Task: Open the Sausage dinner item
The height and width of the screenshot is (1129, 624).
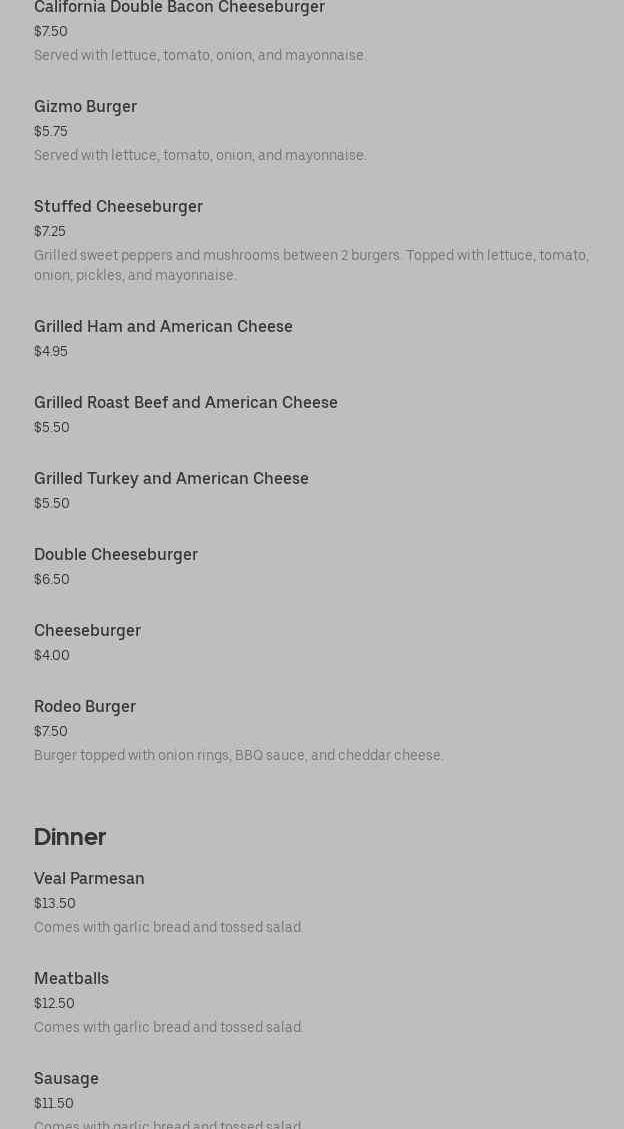Action: 66,1079
